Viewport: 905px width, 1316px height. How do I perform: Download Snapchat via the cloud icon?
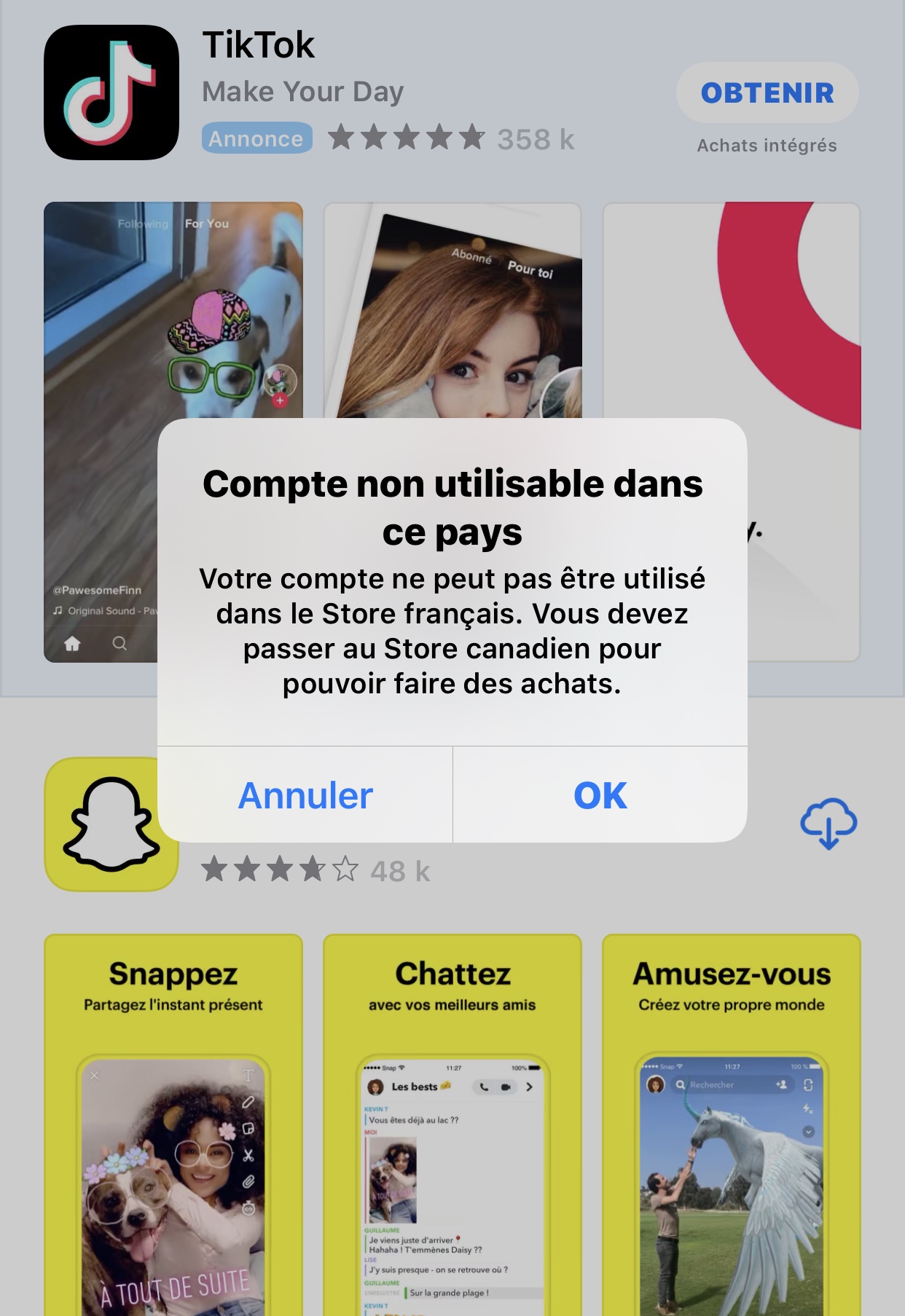tap(828, 823)
